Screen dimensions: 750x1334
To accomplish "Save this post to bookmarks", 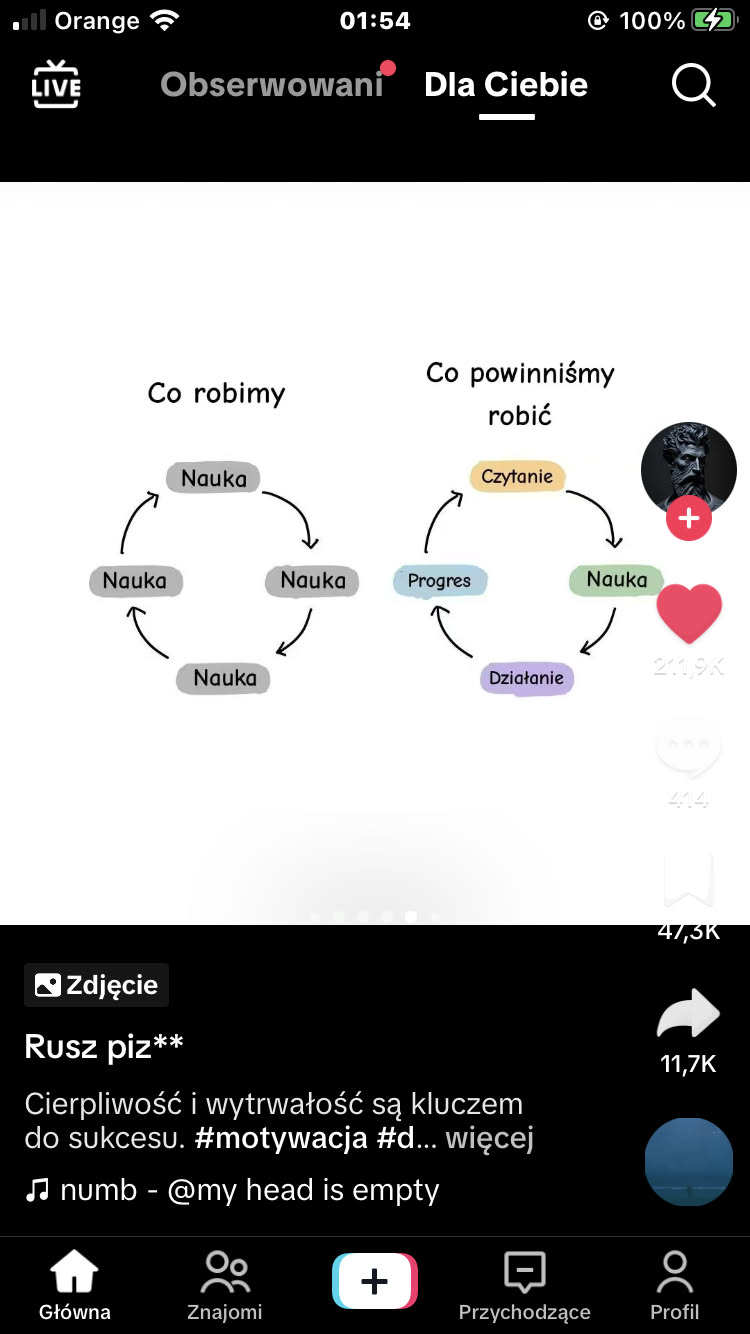I will pos(688,880).
